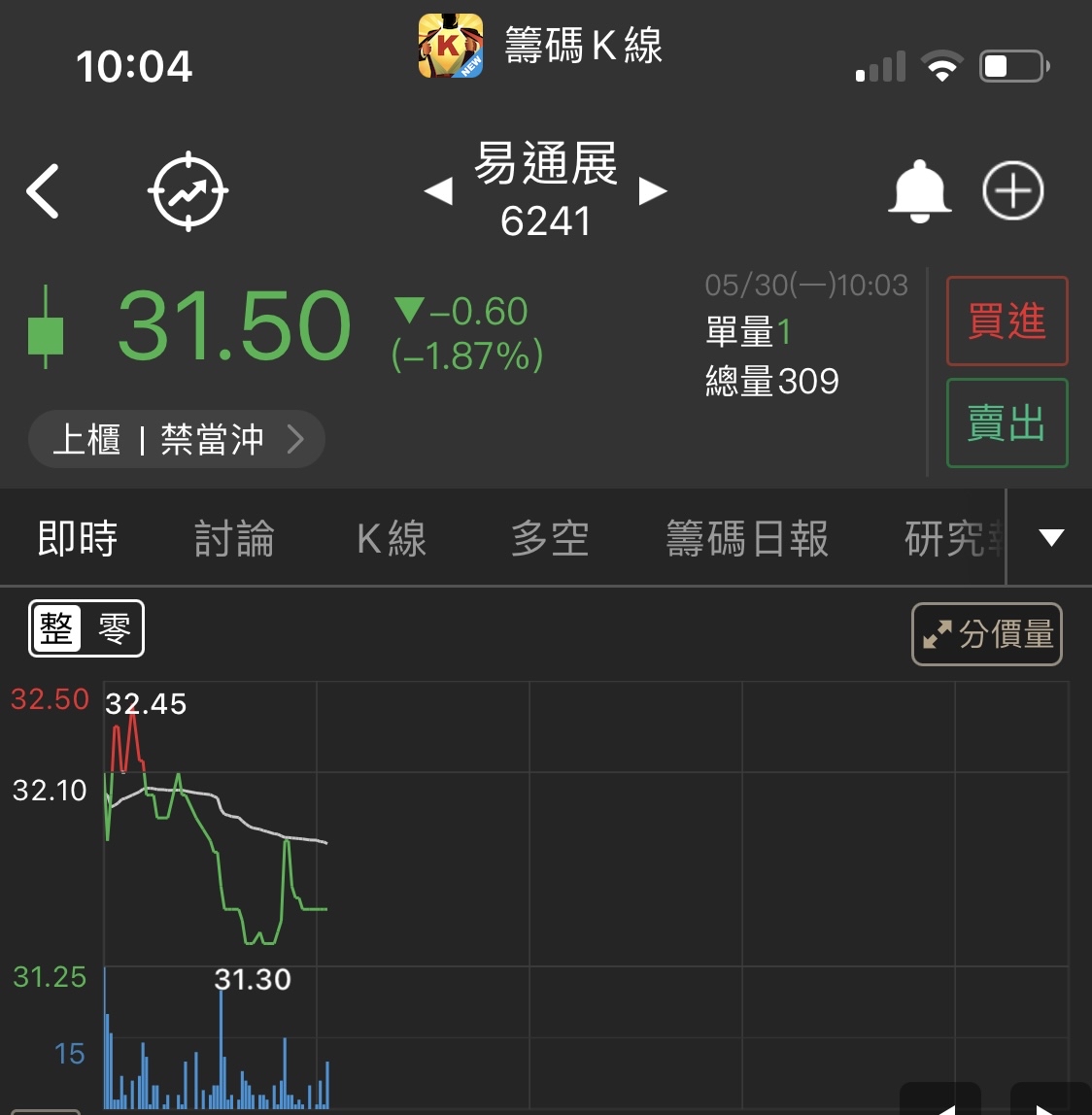
Task: Open the 上櫃 | 禁當沖 info chip
Action: click(176, 440)
